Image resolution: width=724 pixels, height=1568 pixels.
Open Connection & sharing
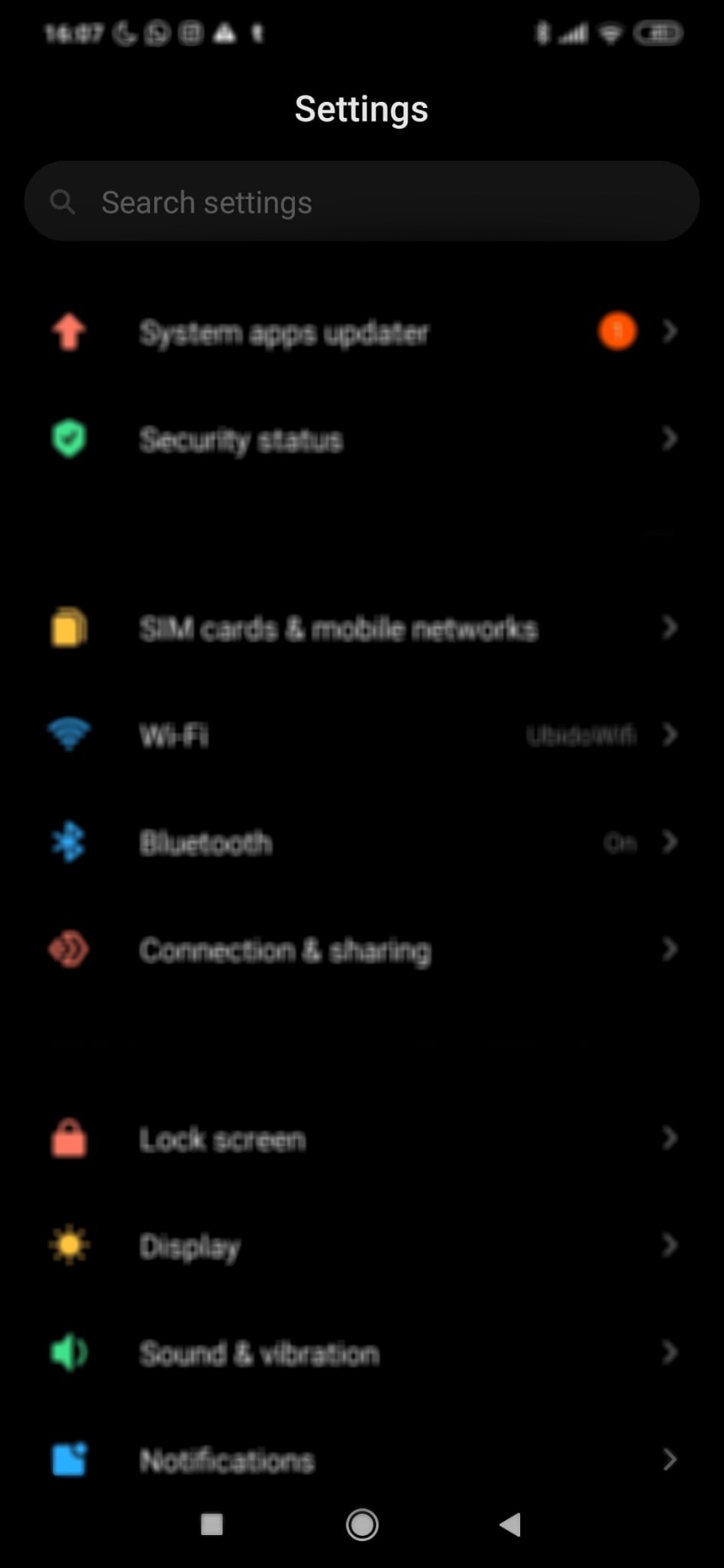(x=362, y=950)
